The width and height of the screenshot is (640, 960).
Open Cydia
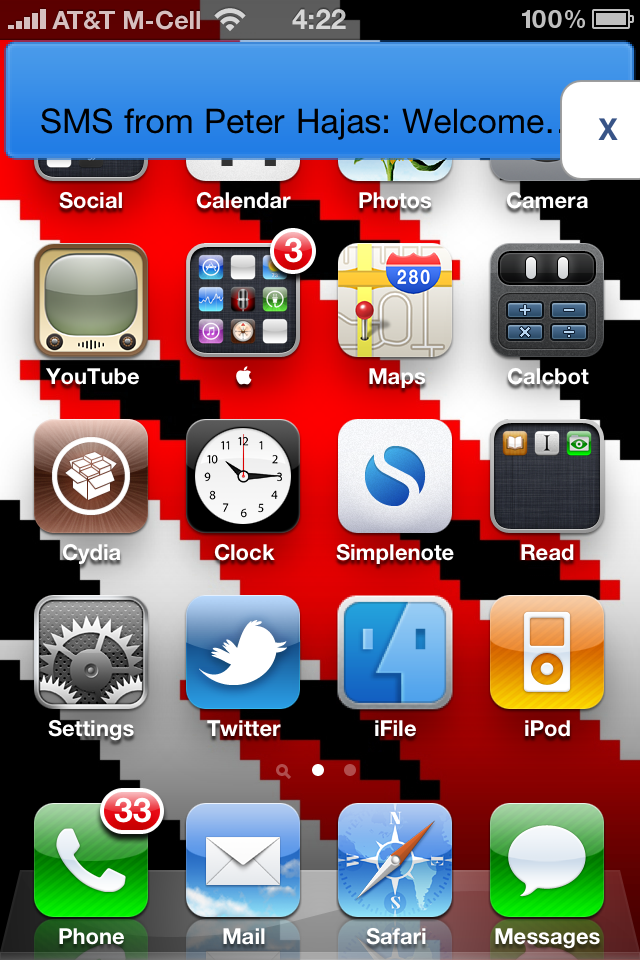tap(91, 476)
